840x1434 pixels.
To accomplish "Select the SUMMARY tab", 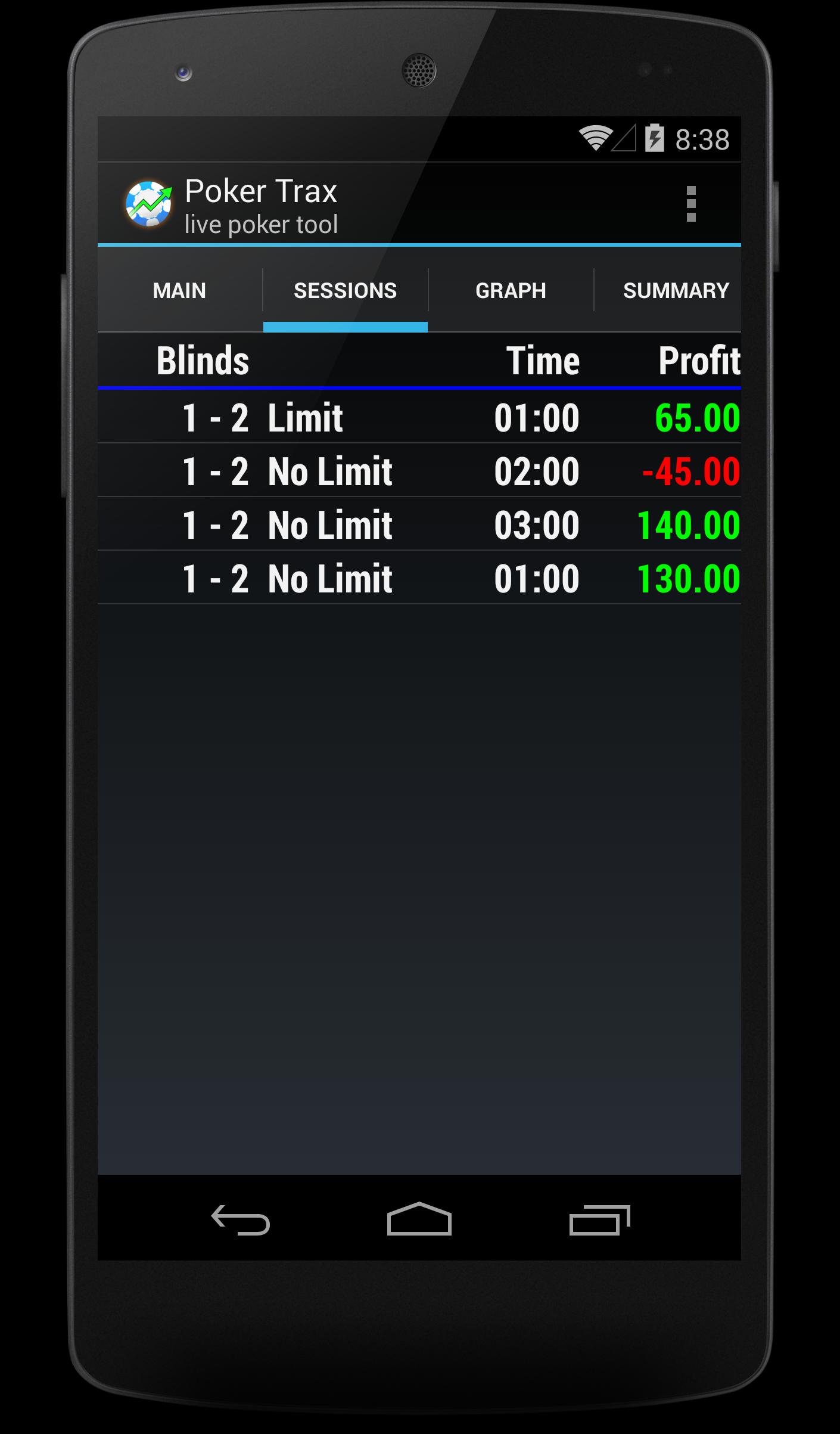I will point(677,290).
